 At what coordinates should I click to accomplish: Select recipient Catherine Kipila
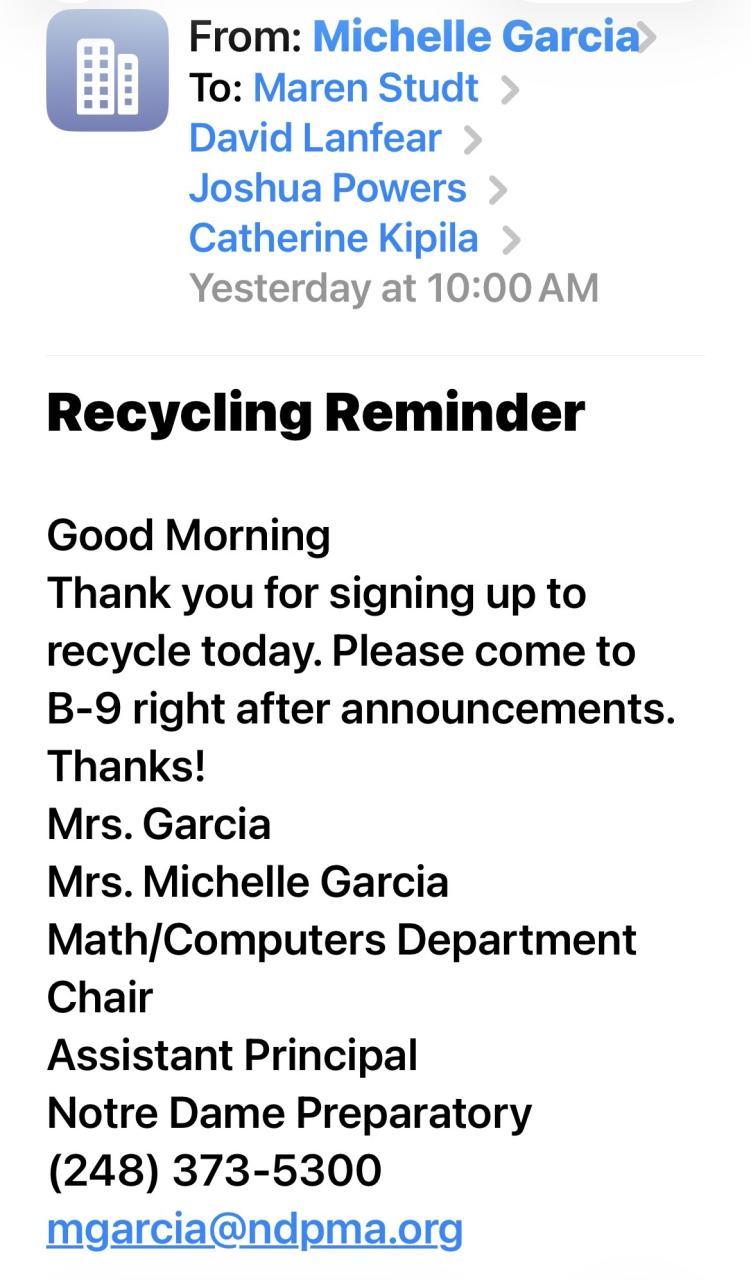(x=333, y=238)
